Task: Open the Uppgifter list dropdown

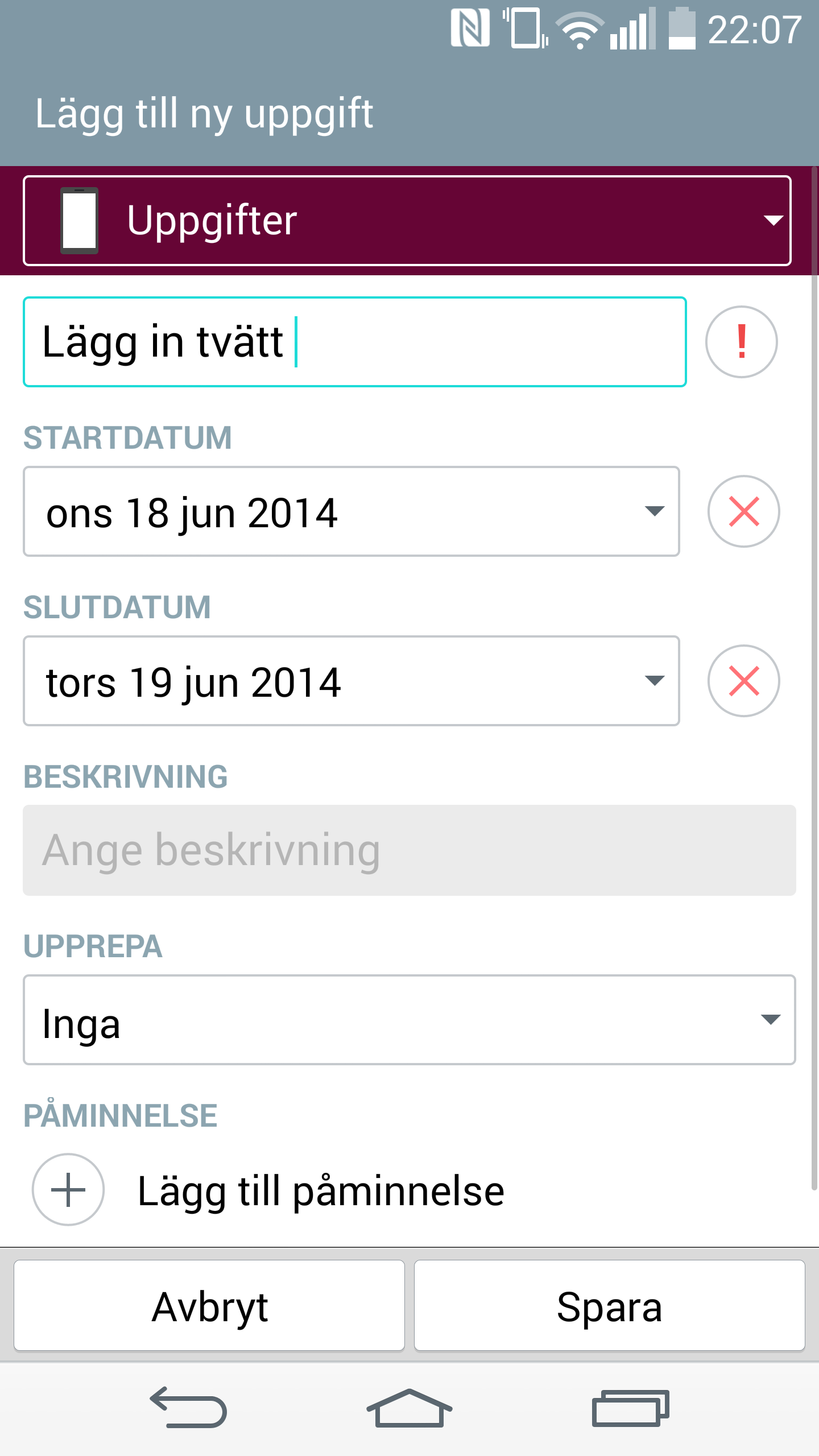Action: [407, 221]
